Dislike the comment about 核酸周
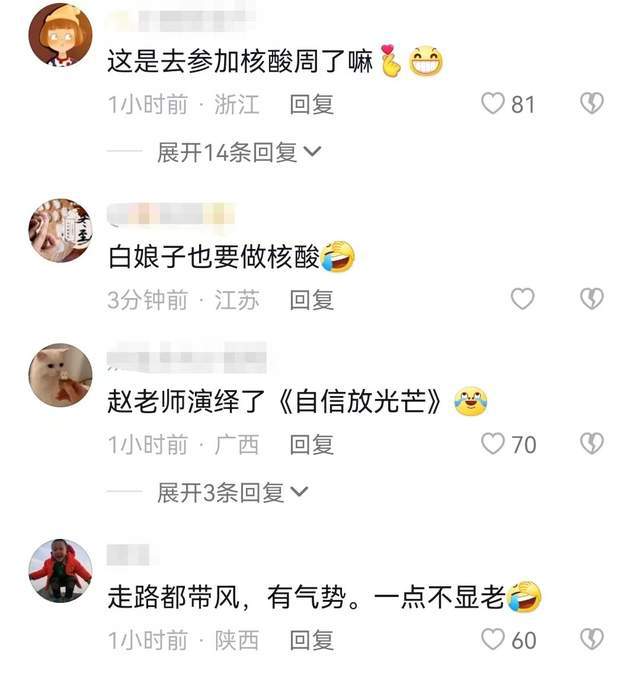This screenshot has height=683, width=640. point(592,103)
